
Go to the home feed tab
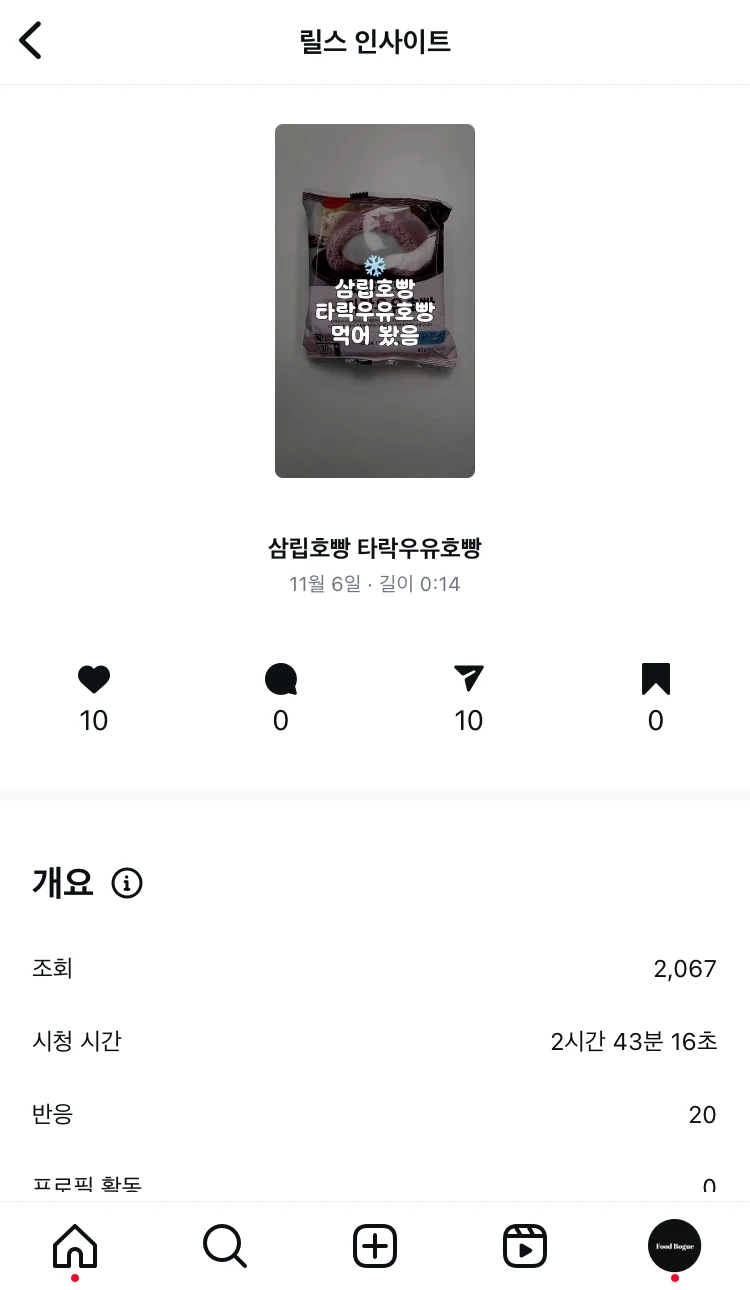[75, 1246]
